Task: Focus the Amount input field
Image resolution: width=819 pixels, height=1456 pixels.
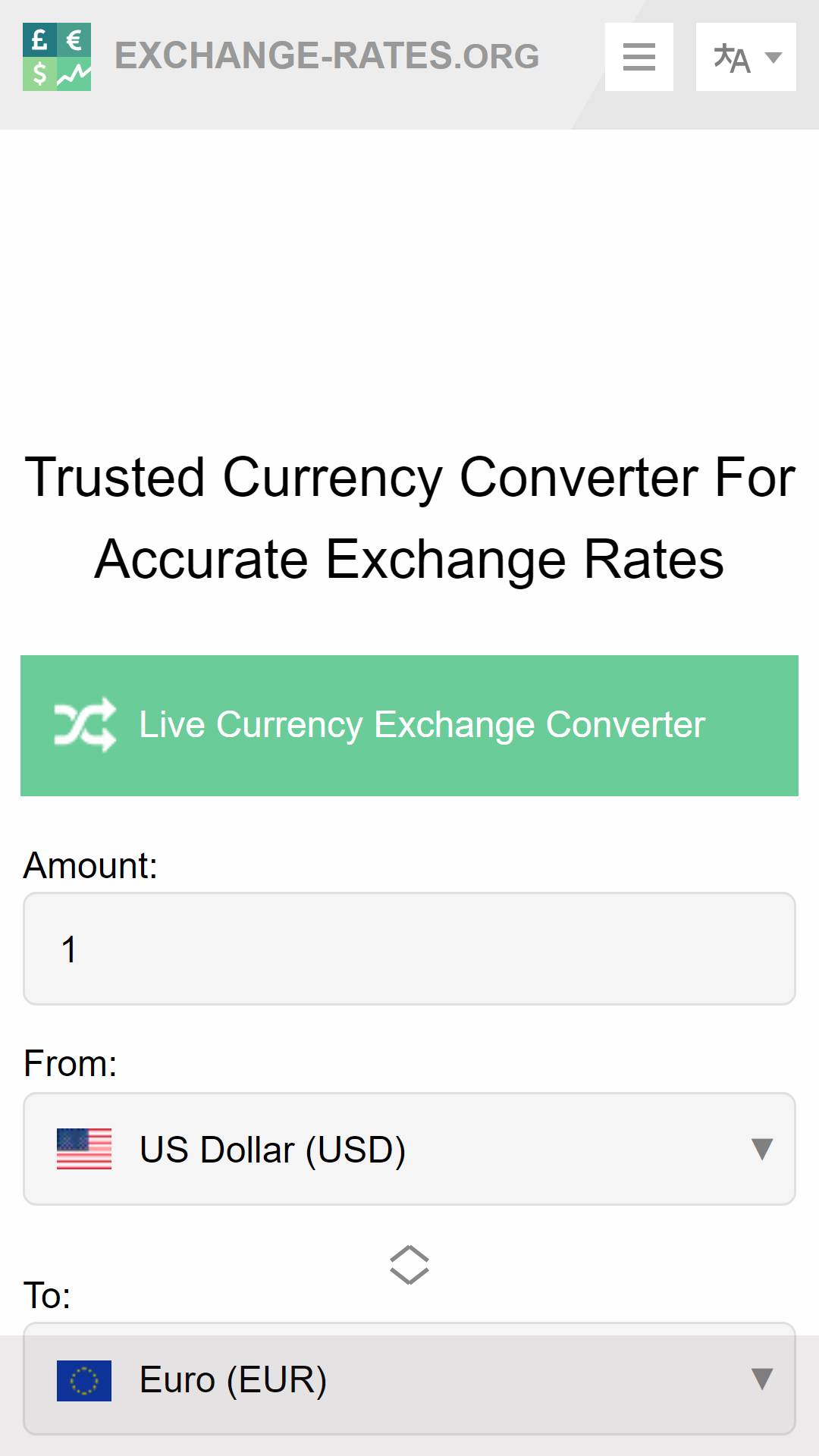Action: pyautogui.click(x=409, y=949)
